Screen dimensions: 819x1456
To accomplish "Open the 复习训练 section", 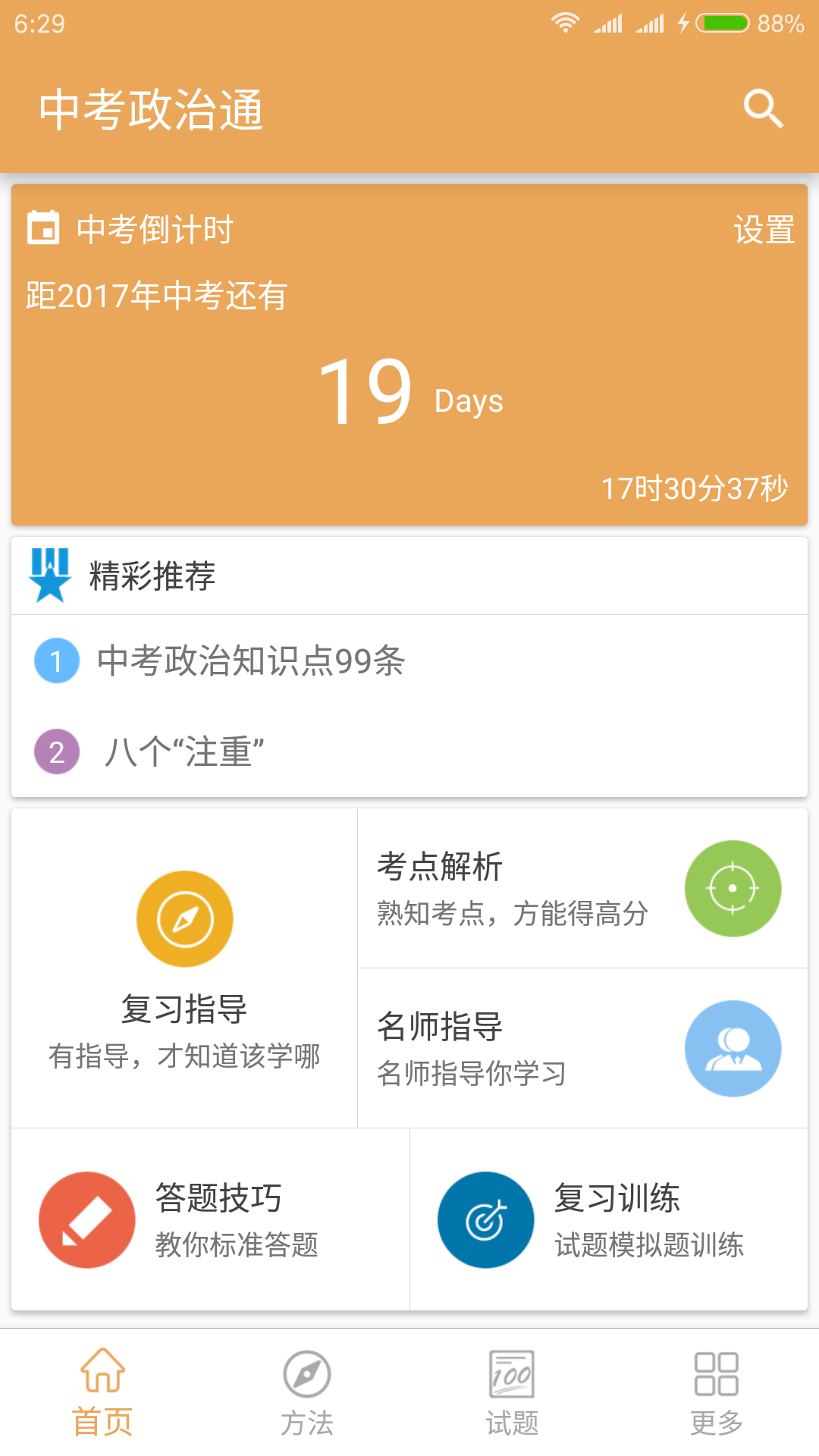I will 608,1219.
